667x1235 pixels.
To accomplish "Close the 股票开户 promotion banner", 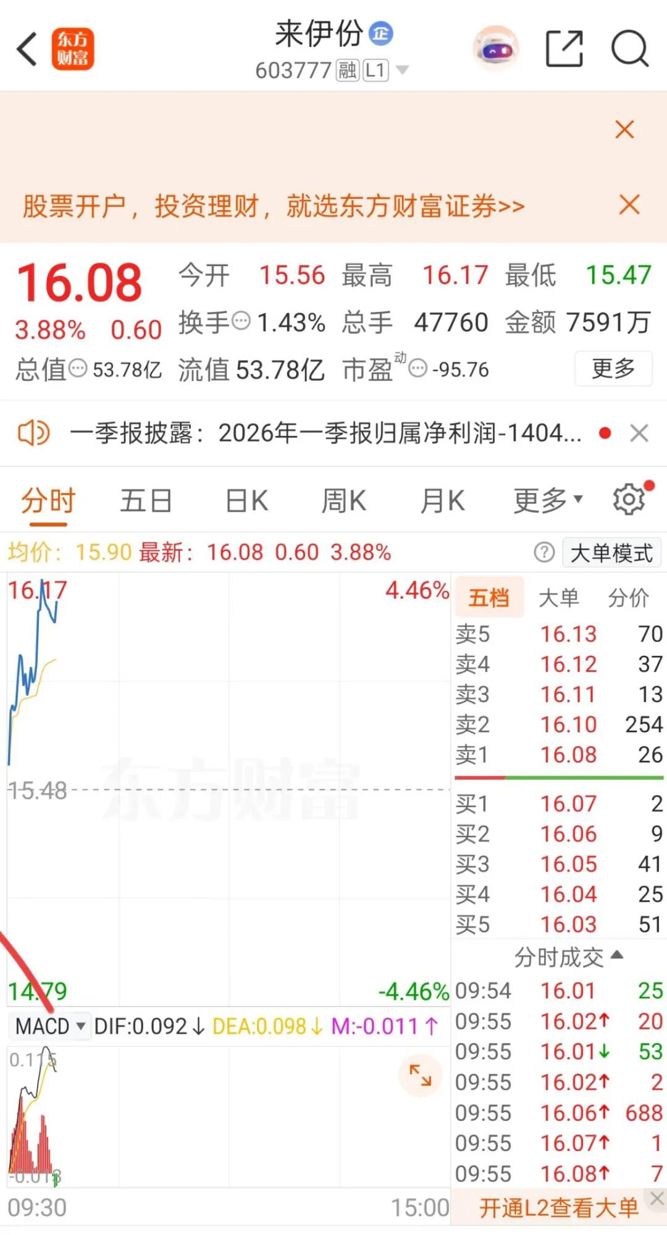I will 629,205.
